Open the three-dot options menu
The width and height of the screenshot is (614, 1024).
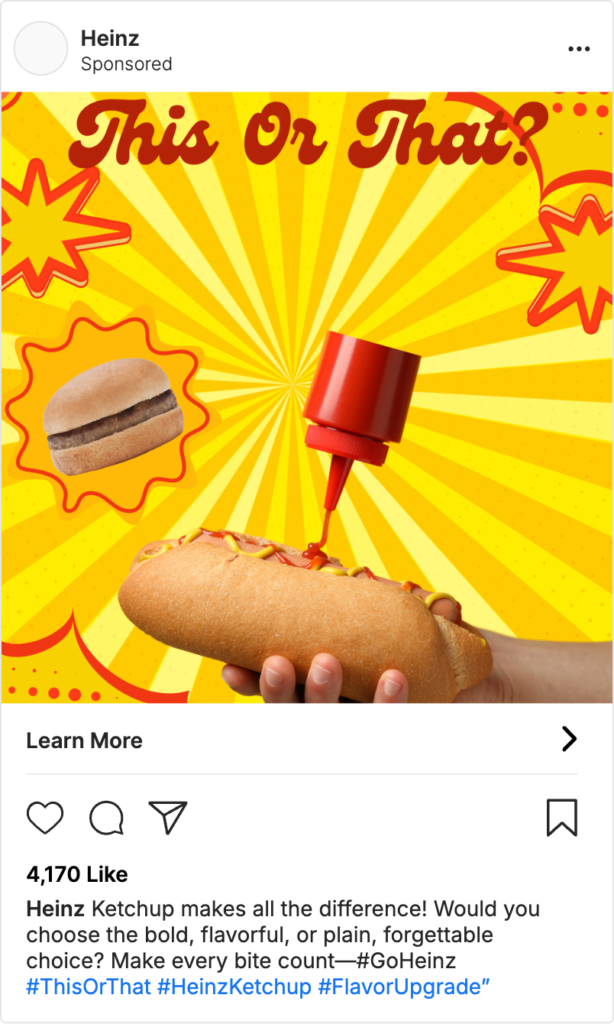pyautogui.click(x=578, y=48)
